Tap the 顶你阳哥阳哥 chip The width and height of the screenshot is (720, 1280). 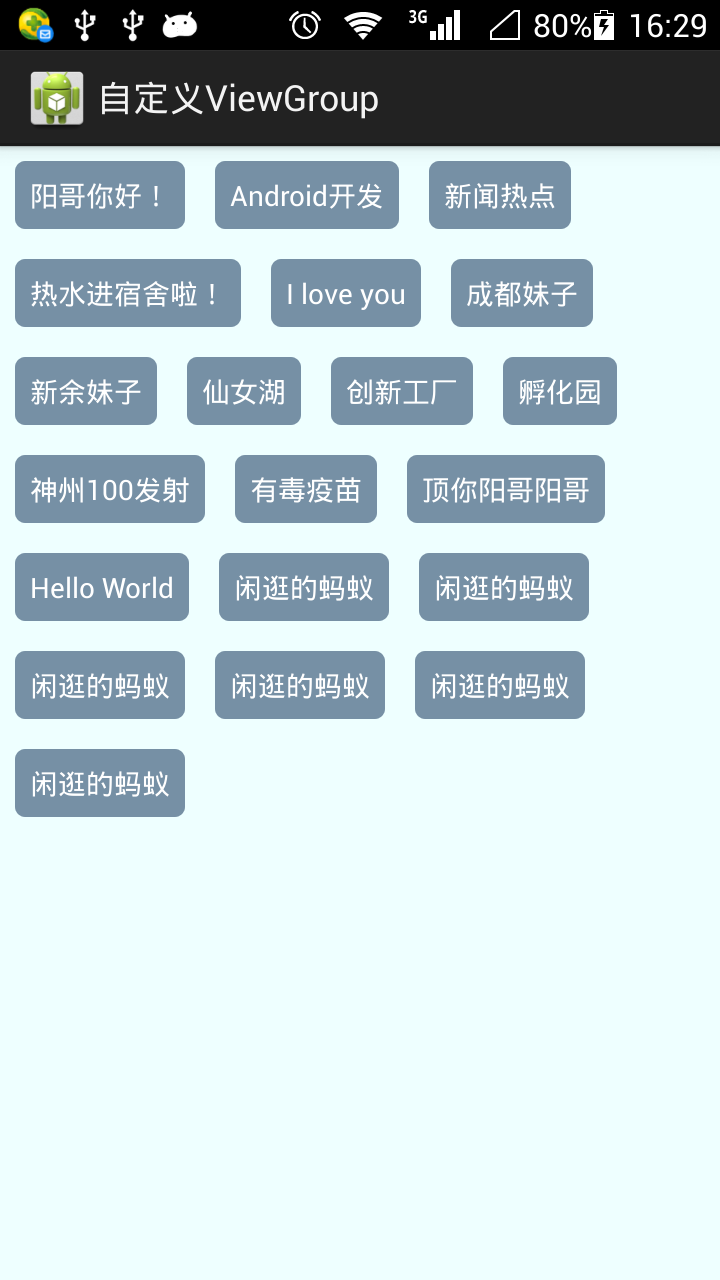[506, 489]
